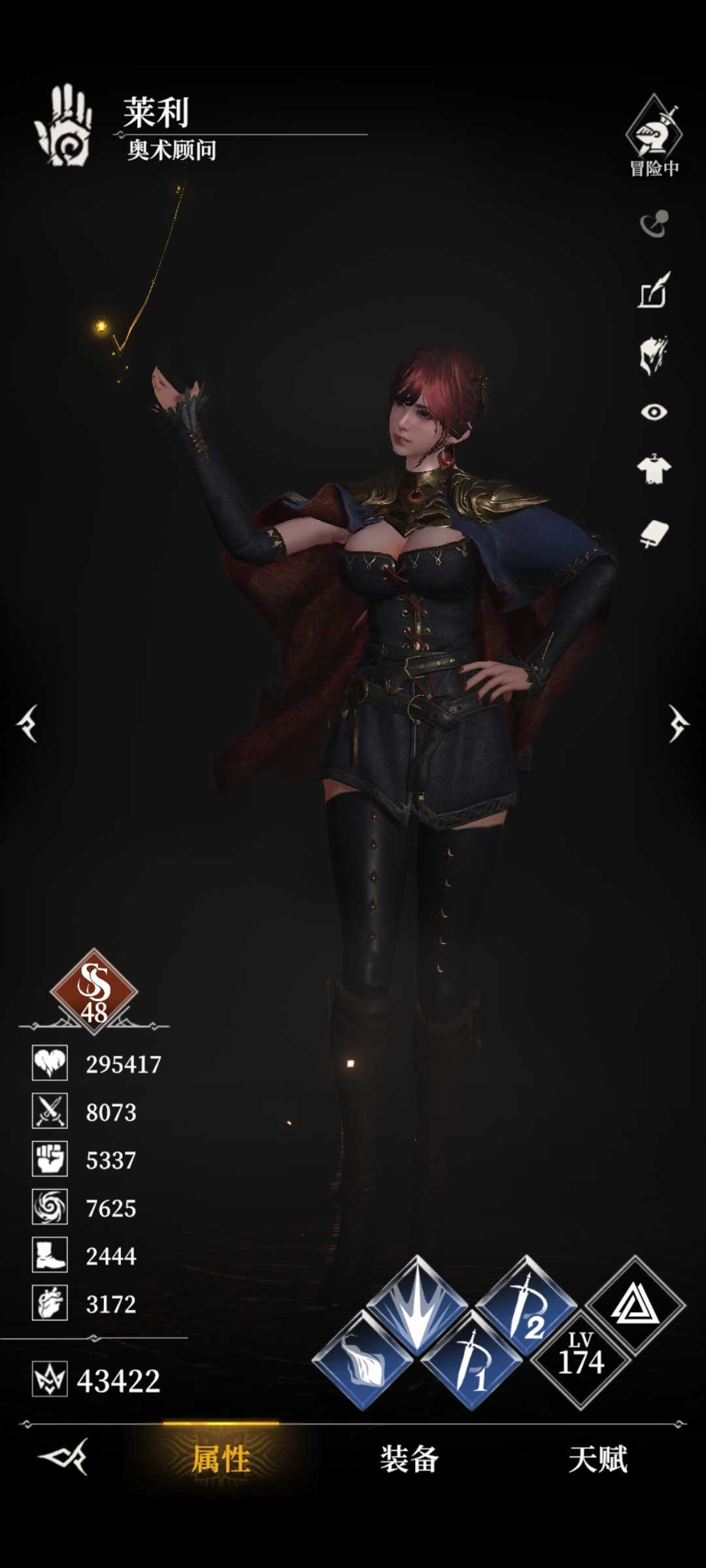Viewport: 706px width, 1568px height.
Task: Tap the quill edit icon
Action: coord(654,291)
